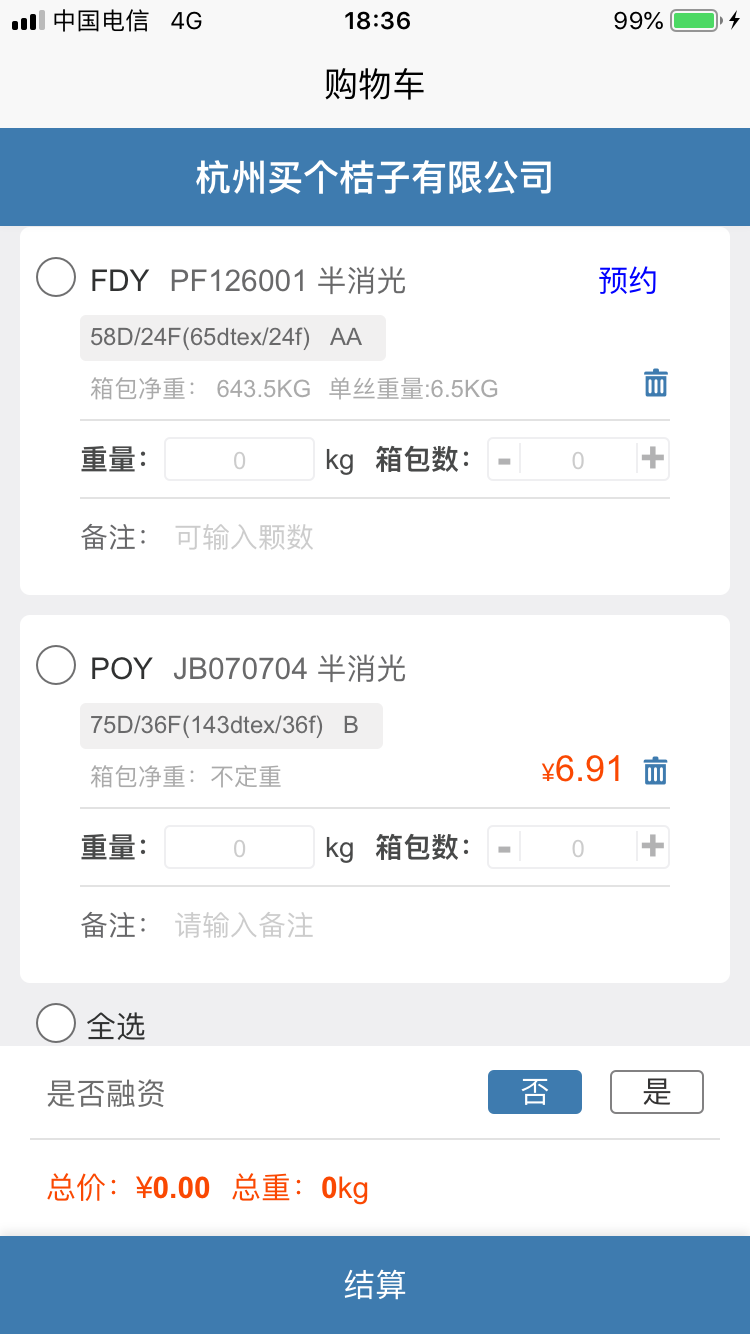Decrease 箱包数 for the FDY item
The height and width of the screenshot is (1334, 750).
pos(504,460)
